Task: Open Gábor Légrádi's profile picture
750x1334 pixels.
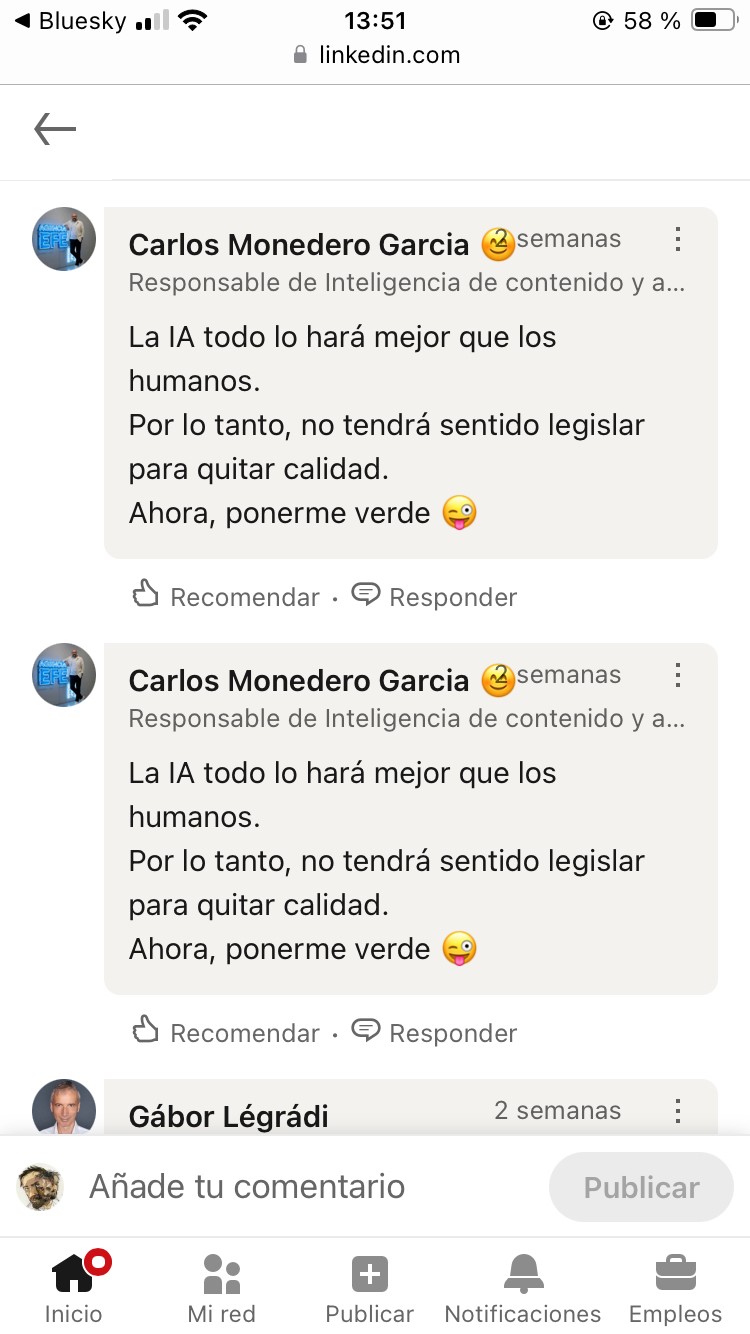Action: [64, 1108]
